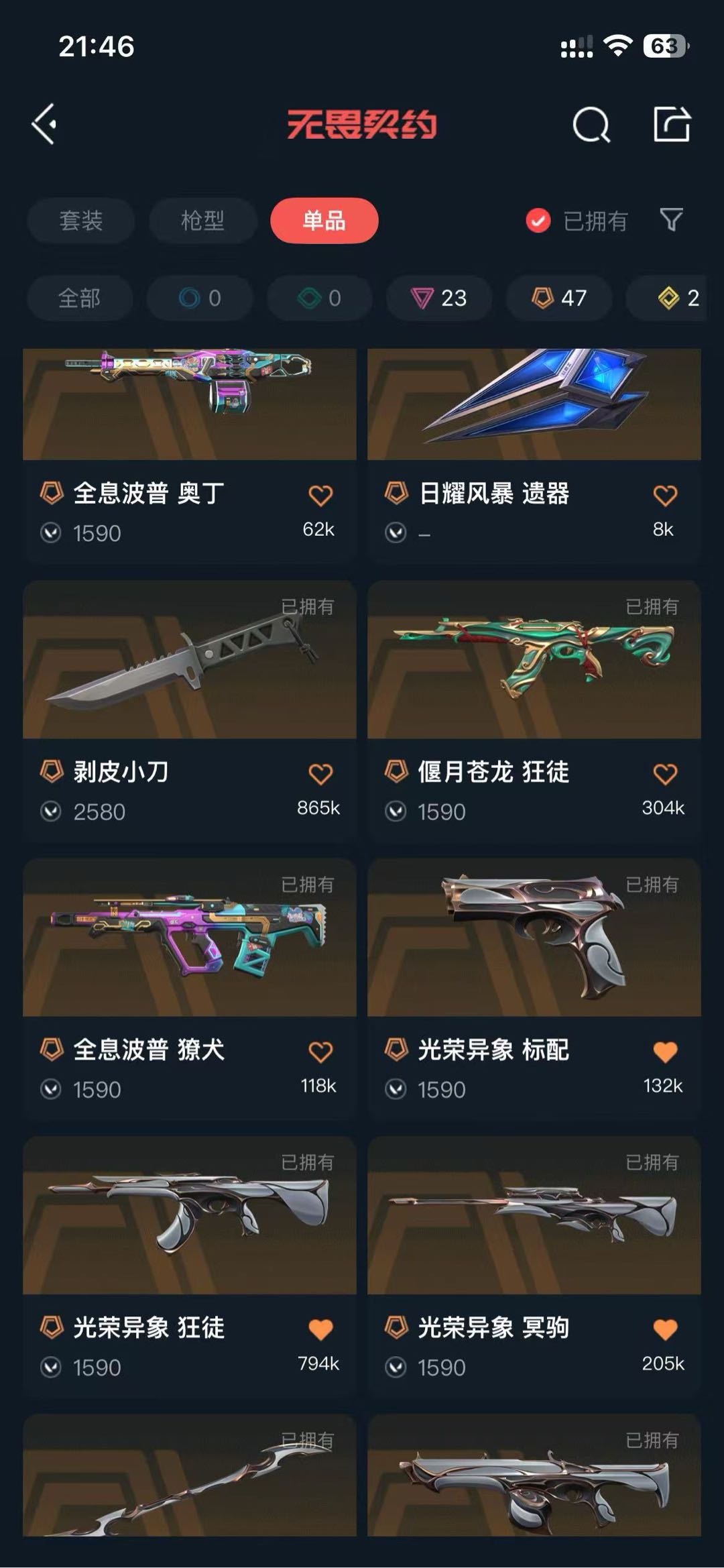Switch to the 套装 tab

click(81, 221)
